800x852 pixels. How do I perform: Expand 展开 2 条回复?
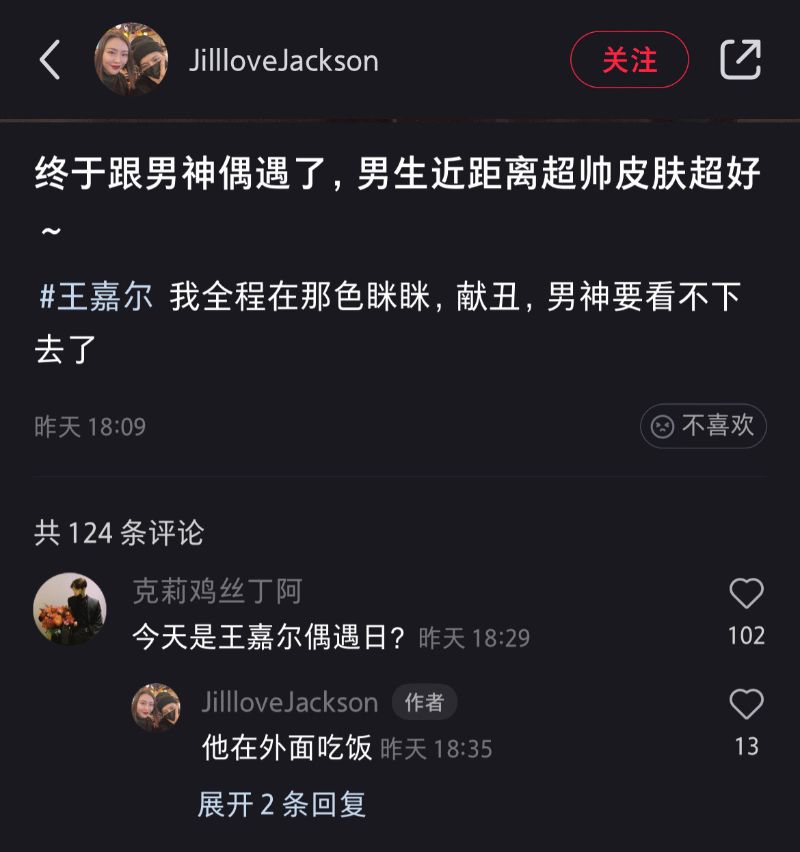click(x=282, y=804)
